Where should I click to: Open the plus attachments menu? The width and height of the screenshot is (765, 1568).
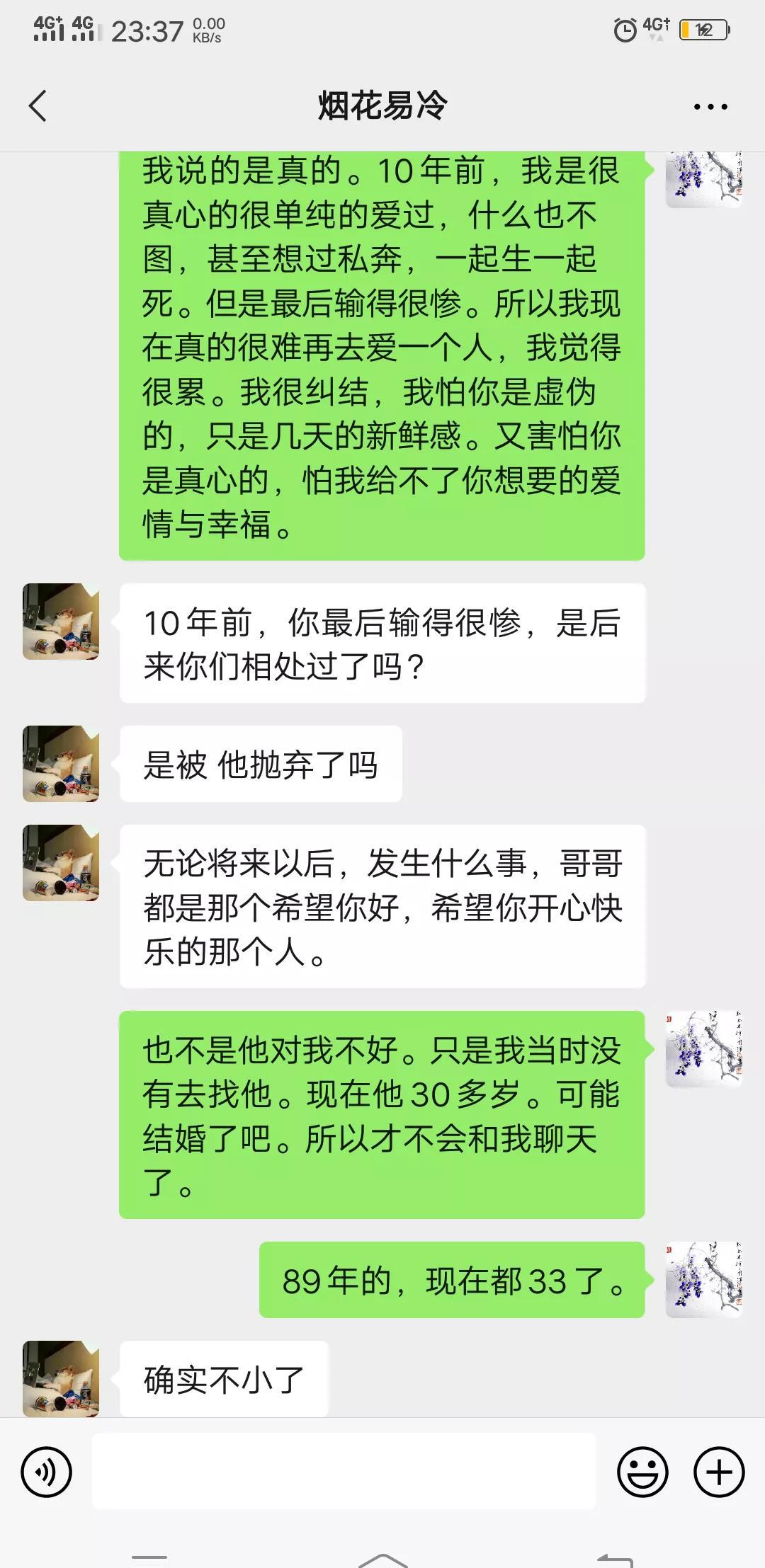(719, 1472)
